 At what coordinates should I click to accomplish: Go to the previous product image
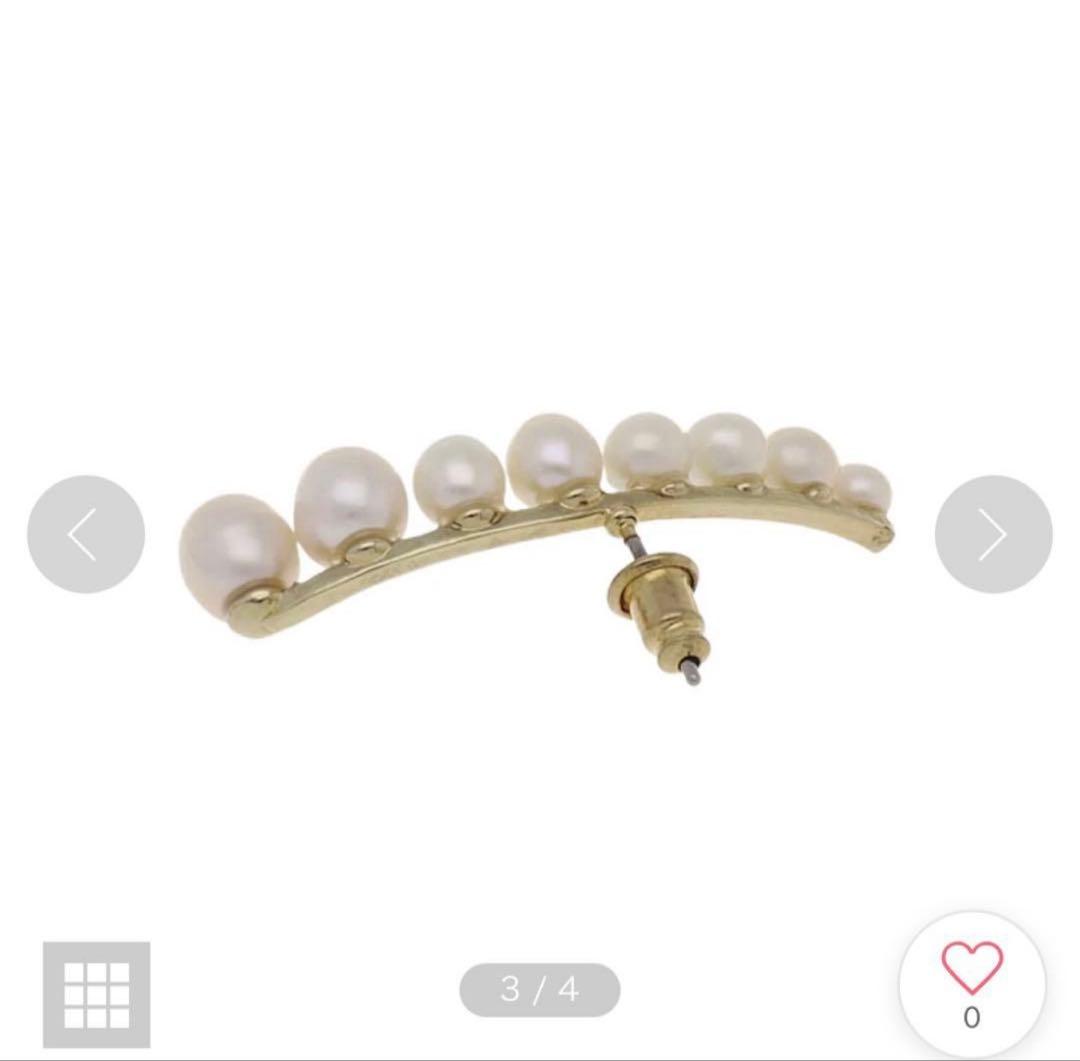click(x=86, y=534)
